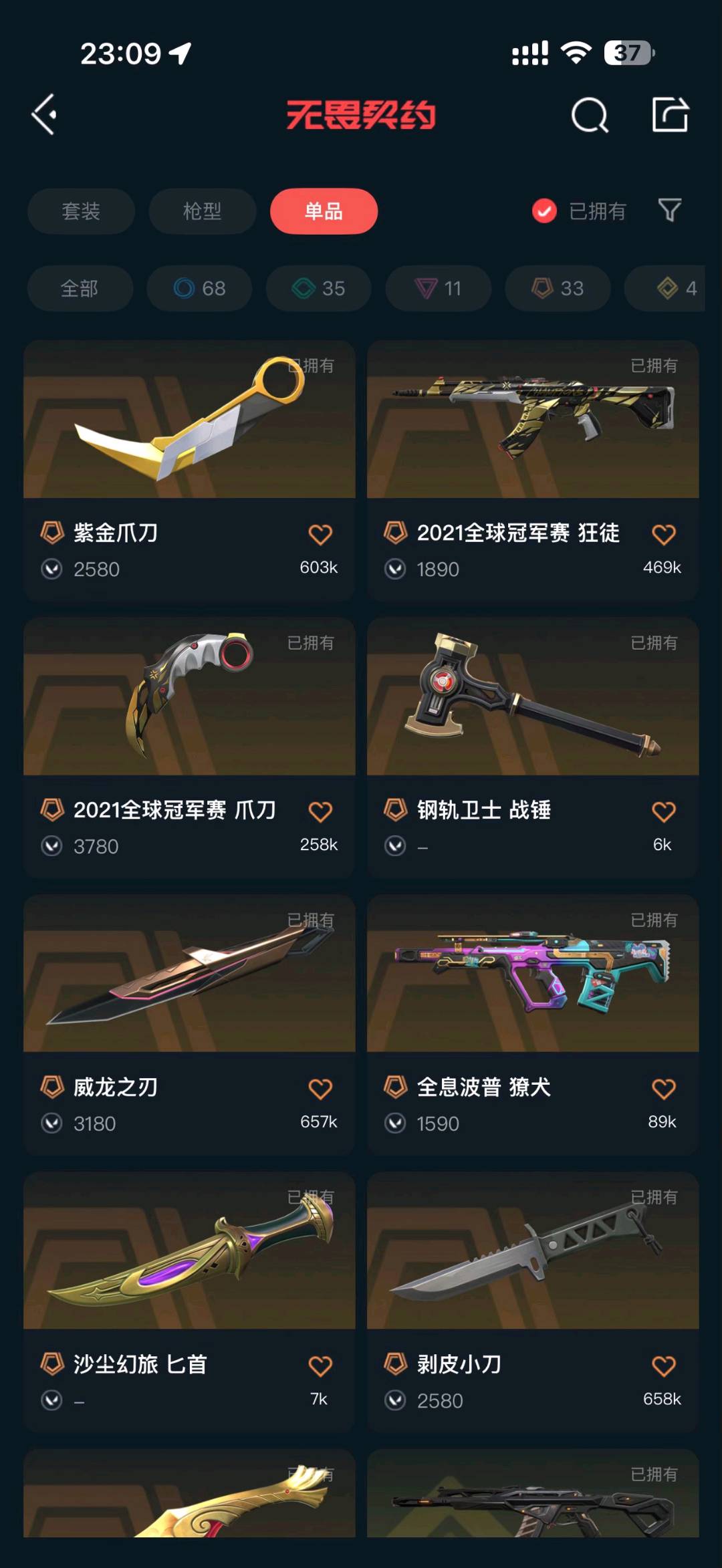Filter by the blue tier chip 68

click(199, 289)
